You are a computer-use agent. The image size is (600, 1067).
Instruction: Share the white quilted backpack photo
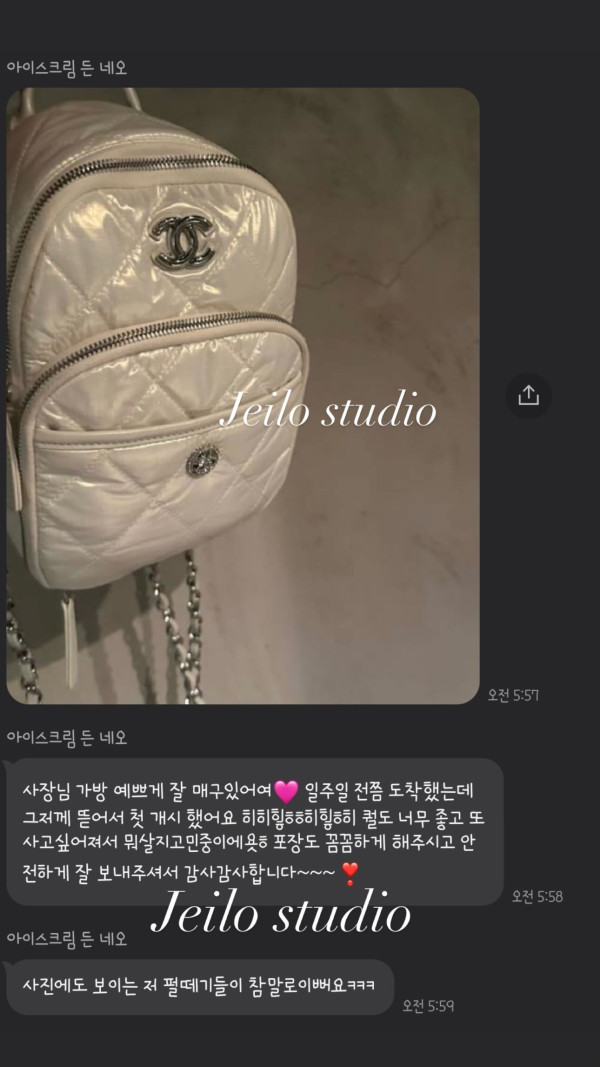[528, 395]
